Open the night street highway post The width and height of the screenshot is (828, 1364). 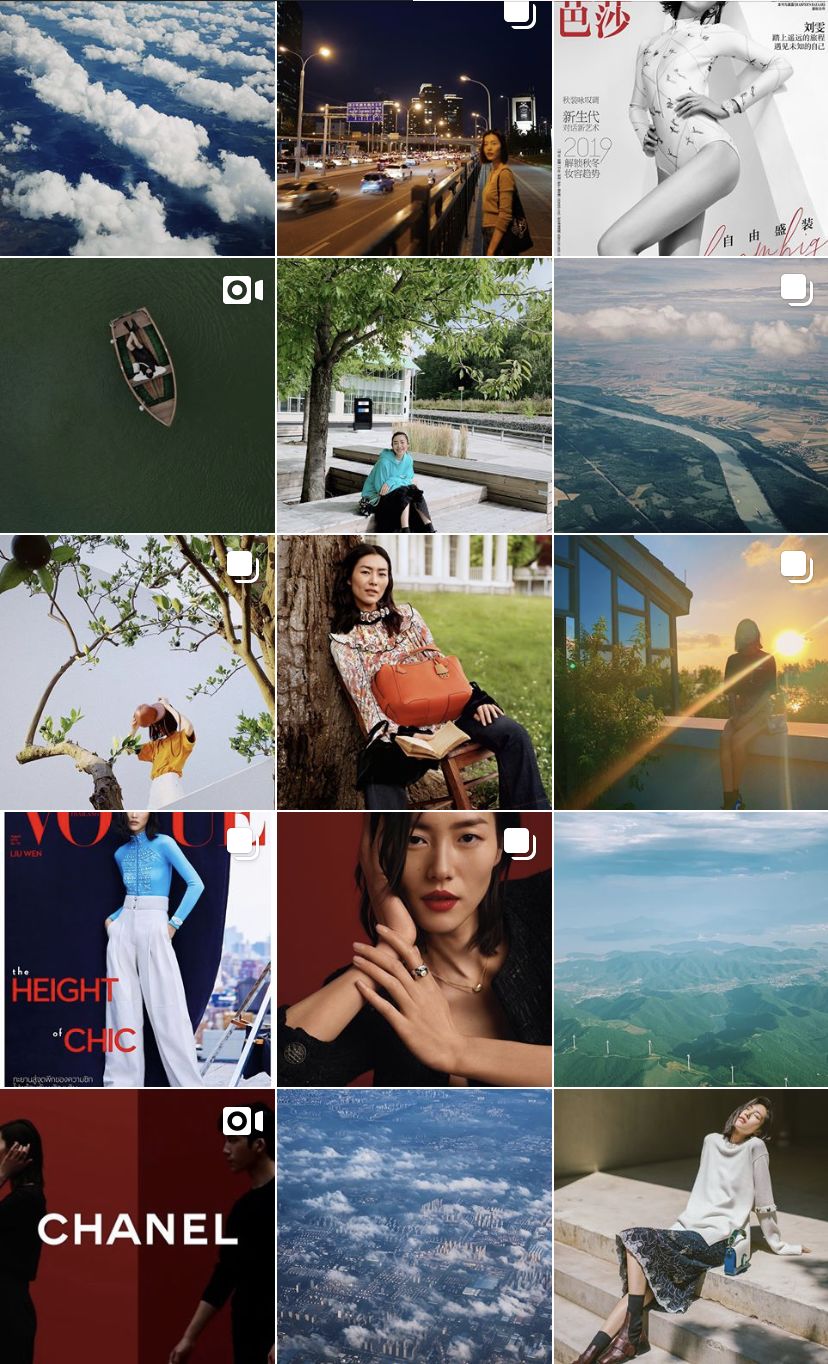coord(414,128)
